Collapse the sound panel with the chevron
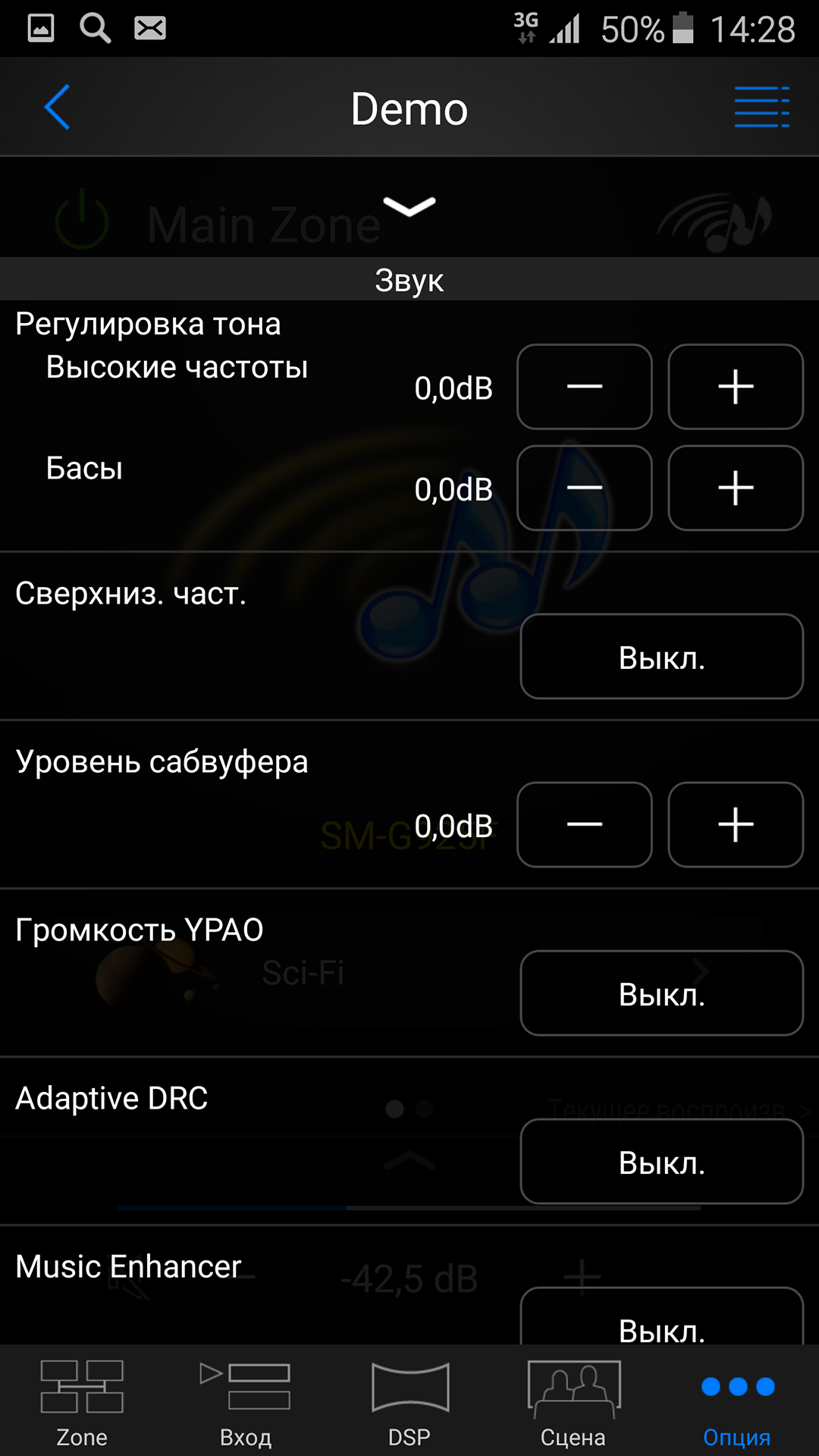 (409, 206)
